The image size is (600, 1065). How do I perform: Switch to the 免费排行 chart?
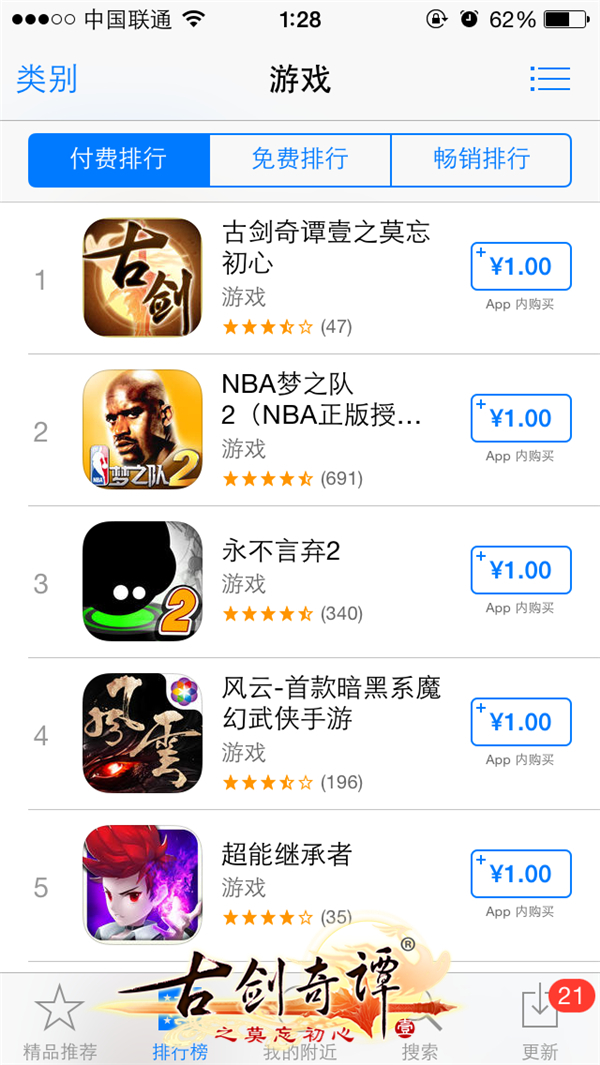click(x=299, y=159)
